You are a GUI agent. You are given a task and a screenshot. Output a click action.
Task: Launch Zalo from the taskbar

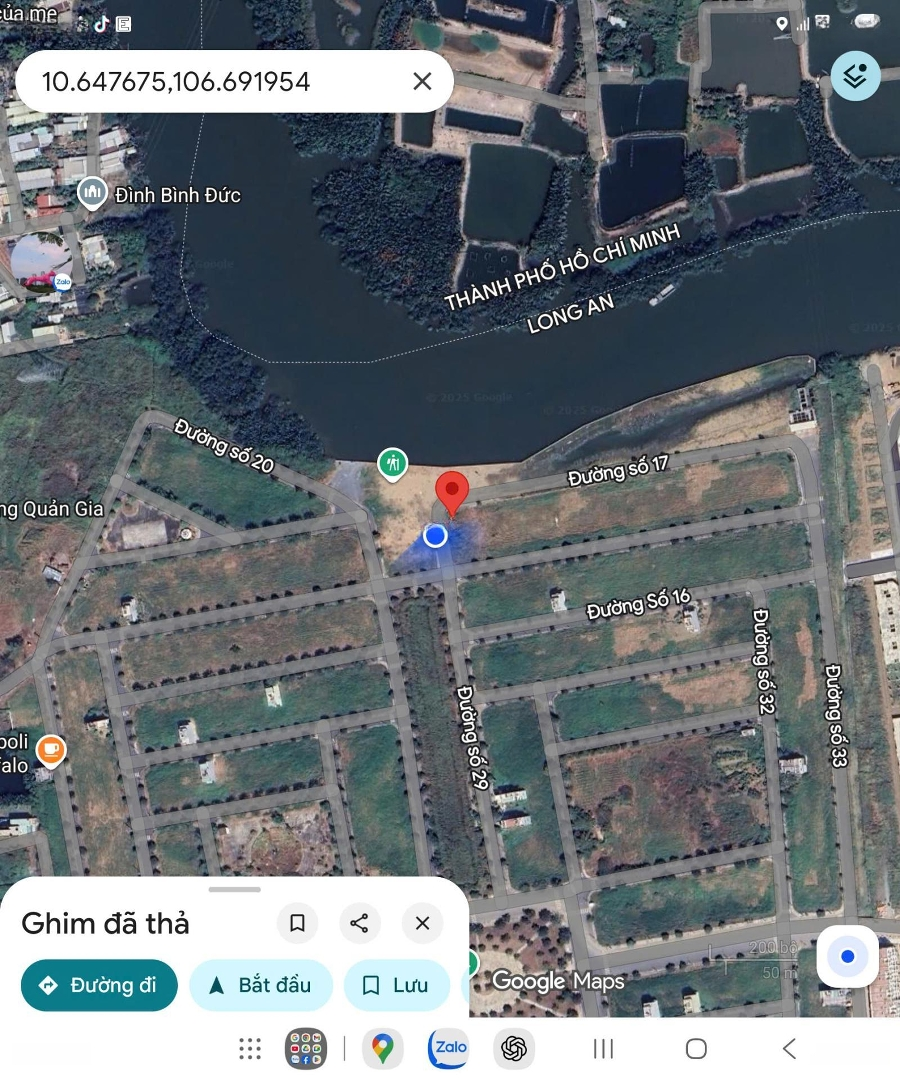click(x=449, y=1048)
